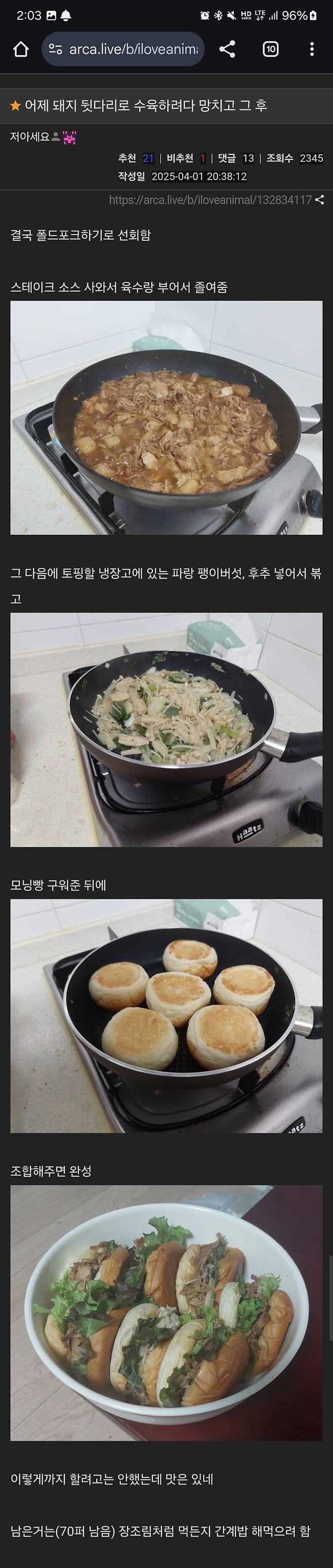Viewport: 333px width, 1568px height.
Task: Enlarge the enoki mushroom stir-fry photo
Action: click(166, 729)
